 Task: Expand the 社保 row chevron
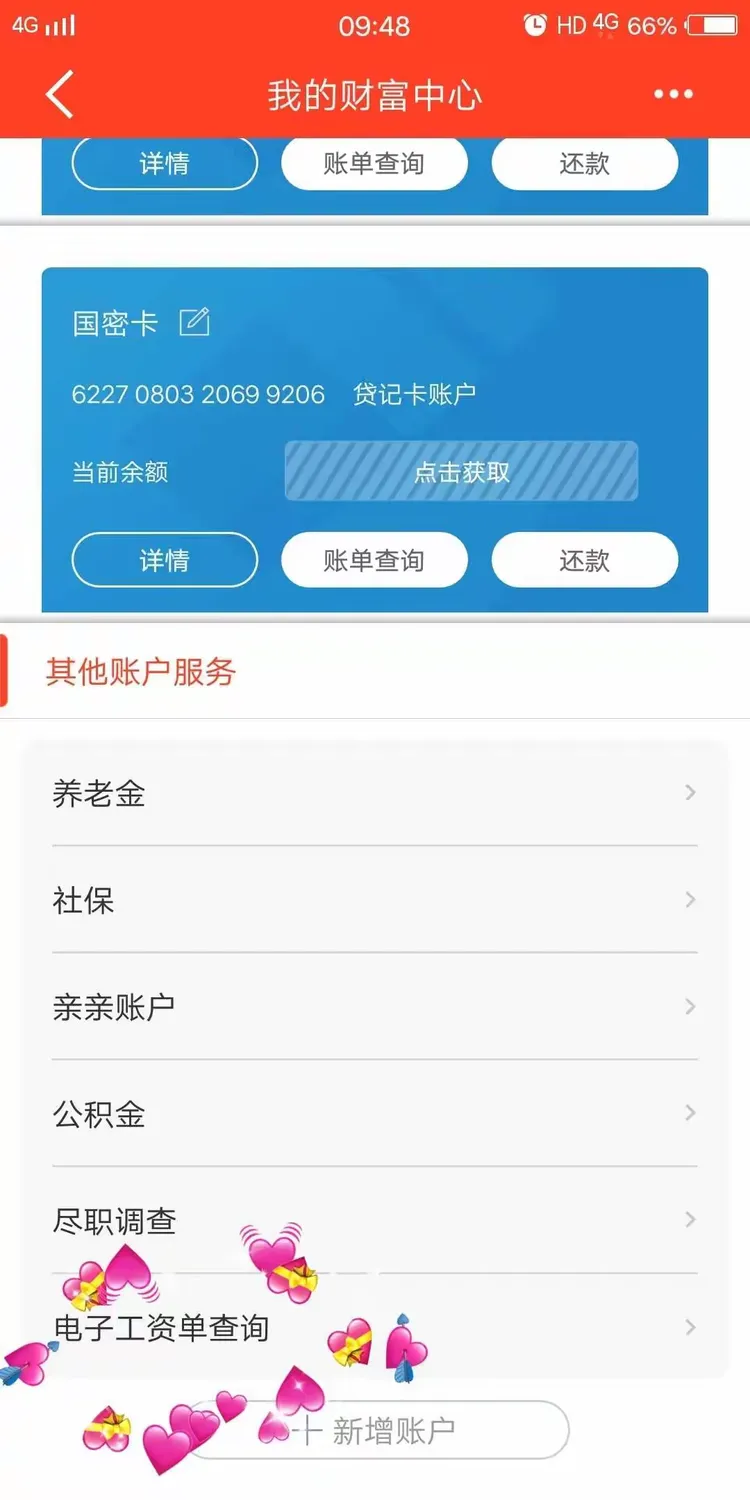690,900
